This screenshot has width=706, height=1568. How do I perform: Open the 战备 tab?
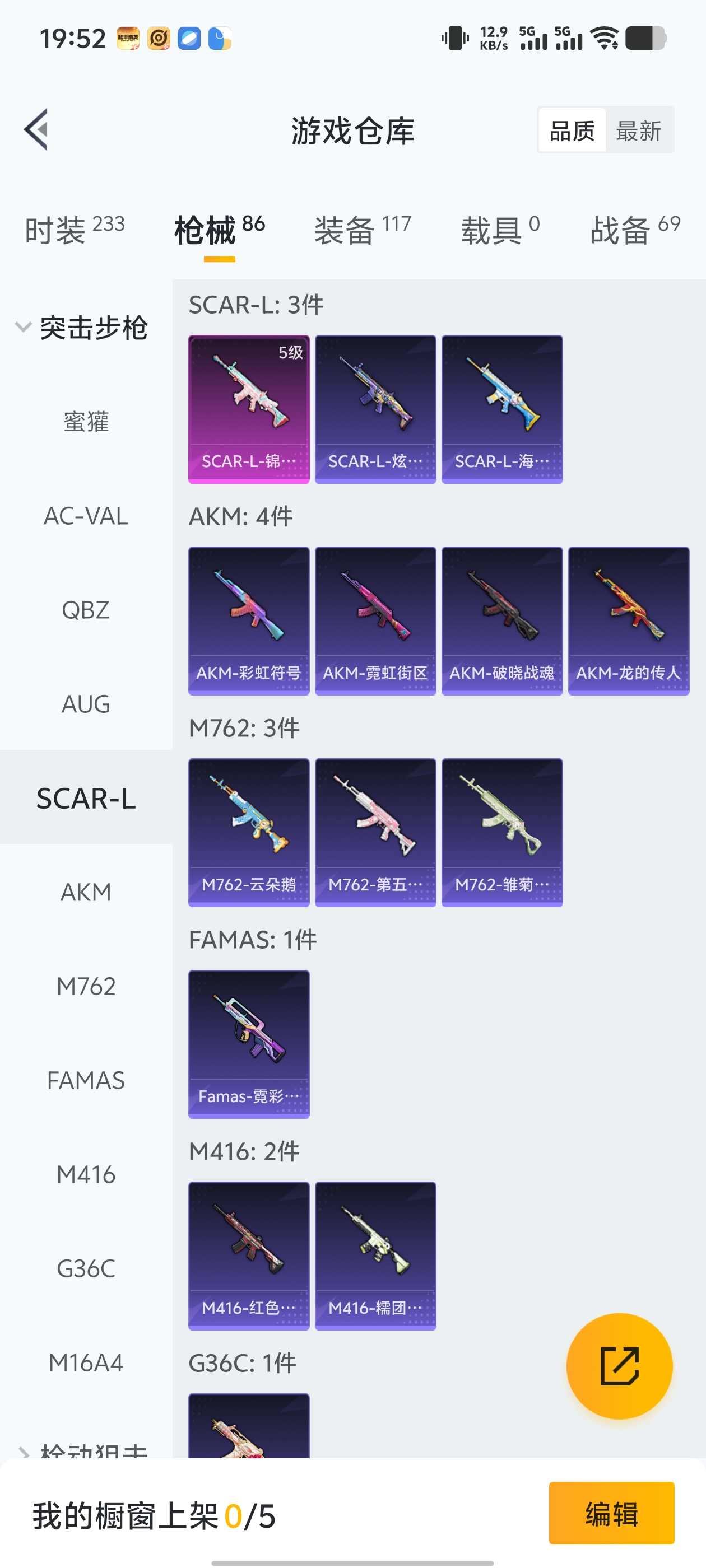(x=635, y=230)
